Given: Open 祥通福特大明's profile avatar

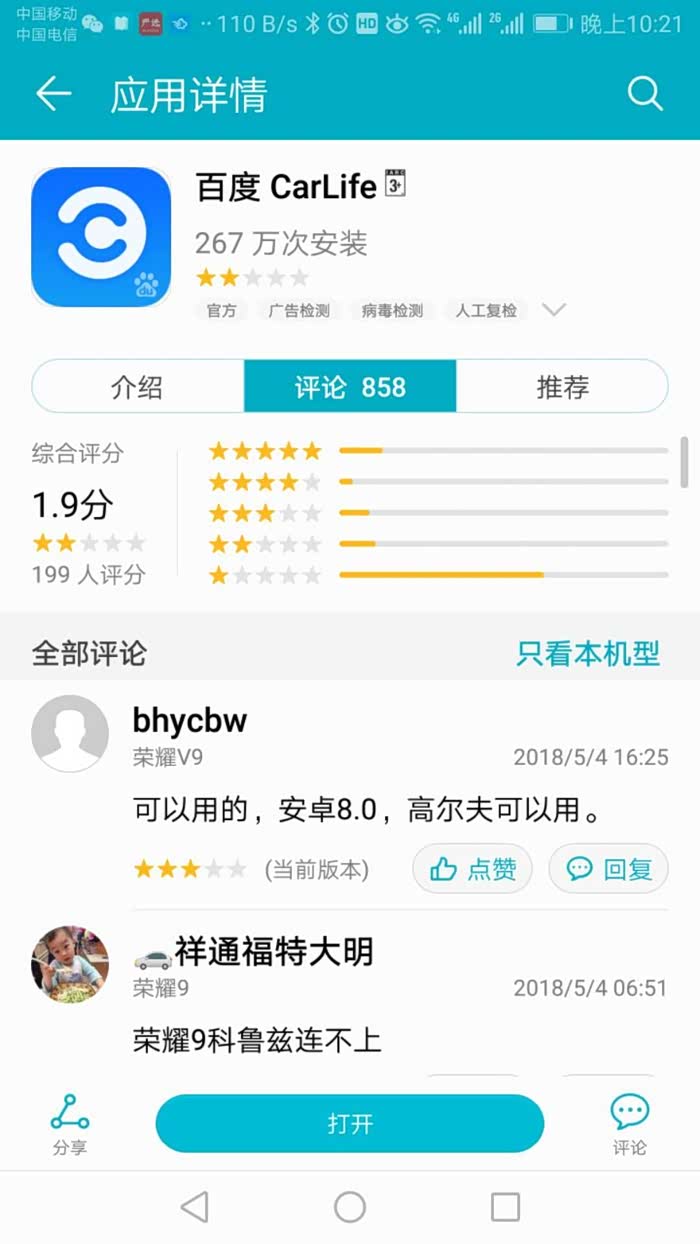Looking at the screenshot, I should click(70, 964).
